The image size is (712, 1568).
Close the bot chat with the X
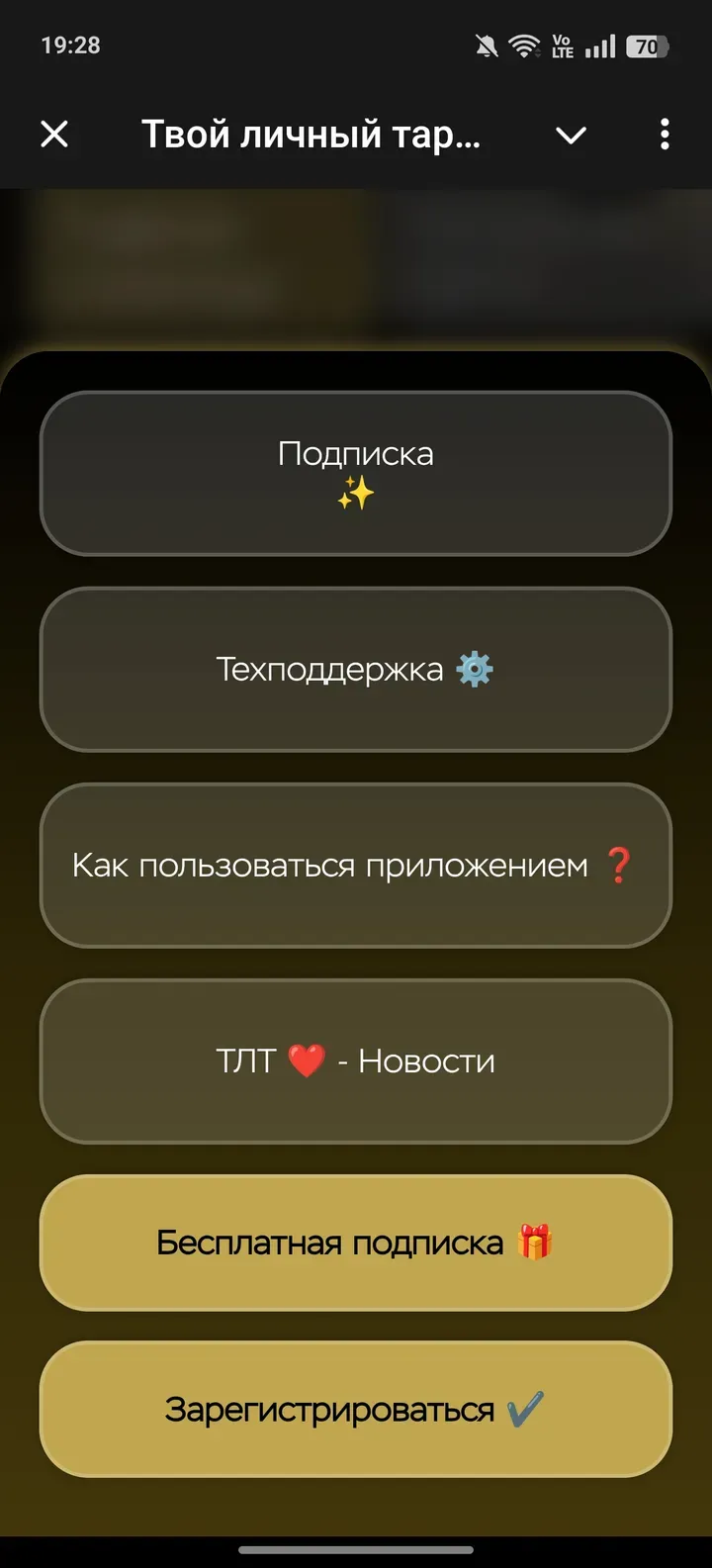55,135
